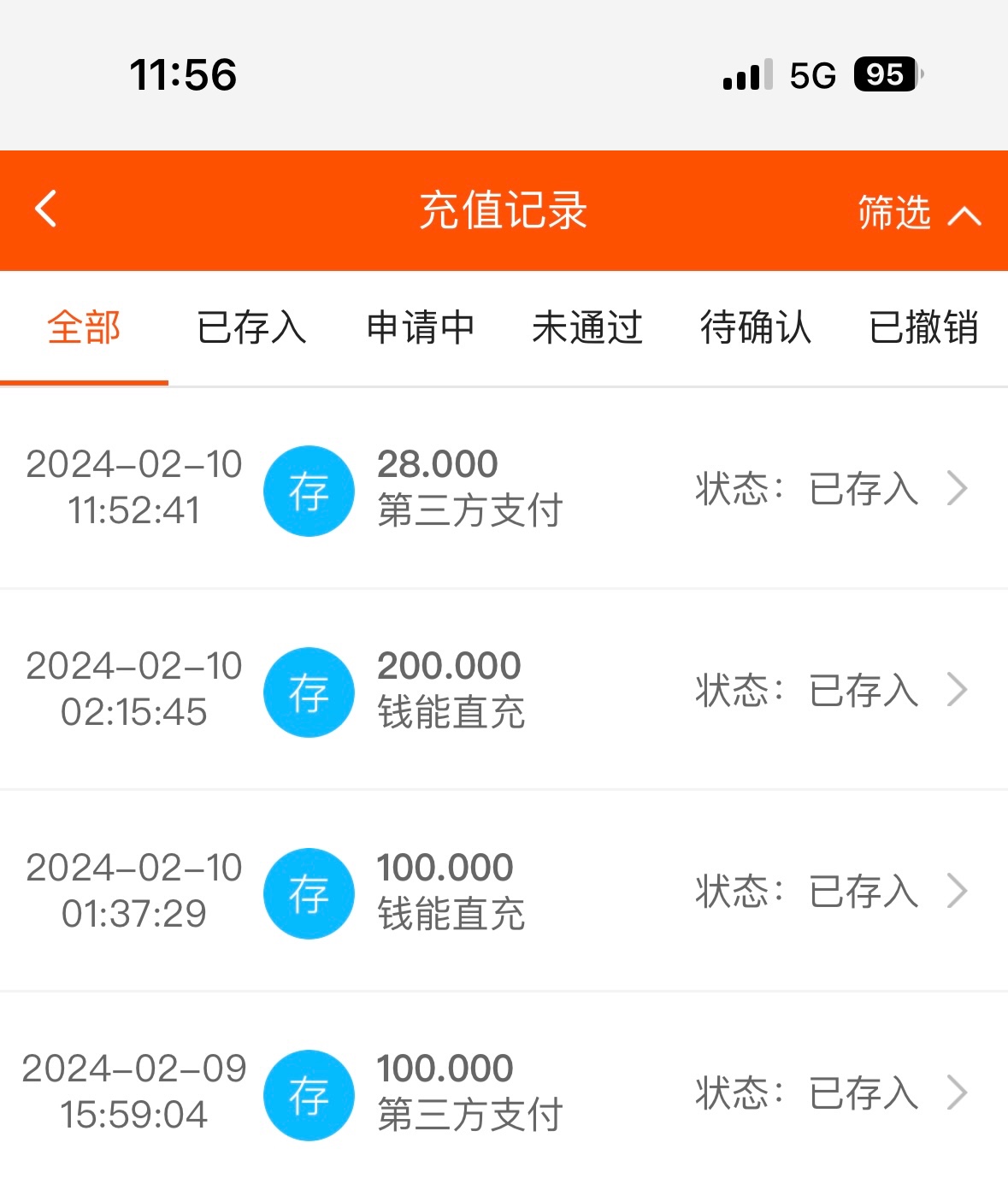Screen dimensions: 1008x1184
Task: Open the 2024-02-09 100.000 deposit record
Action: [x=504, y=1093]
